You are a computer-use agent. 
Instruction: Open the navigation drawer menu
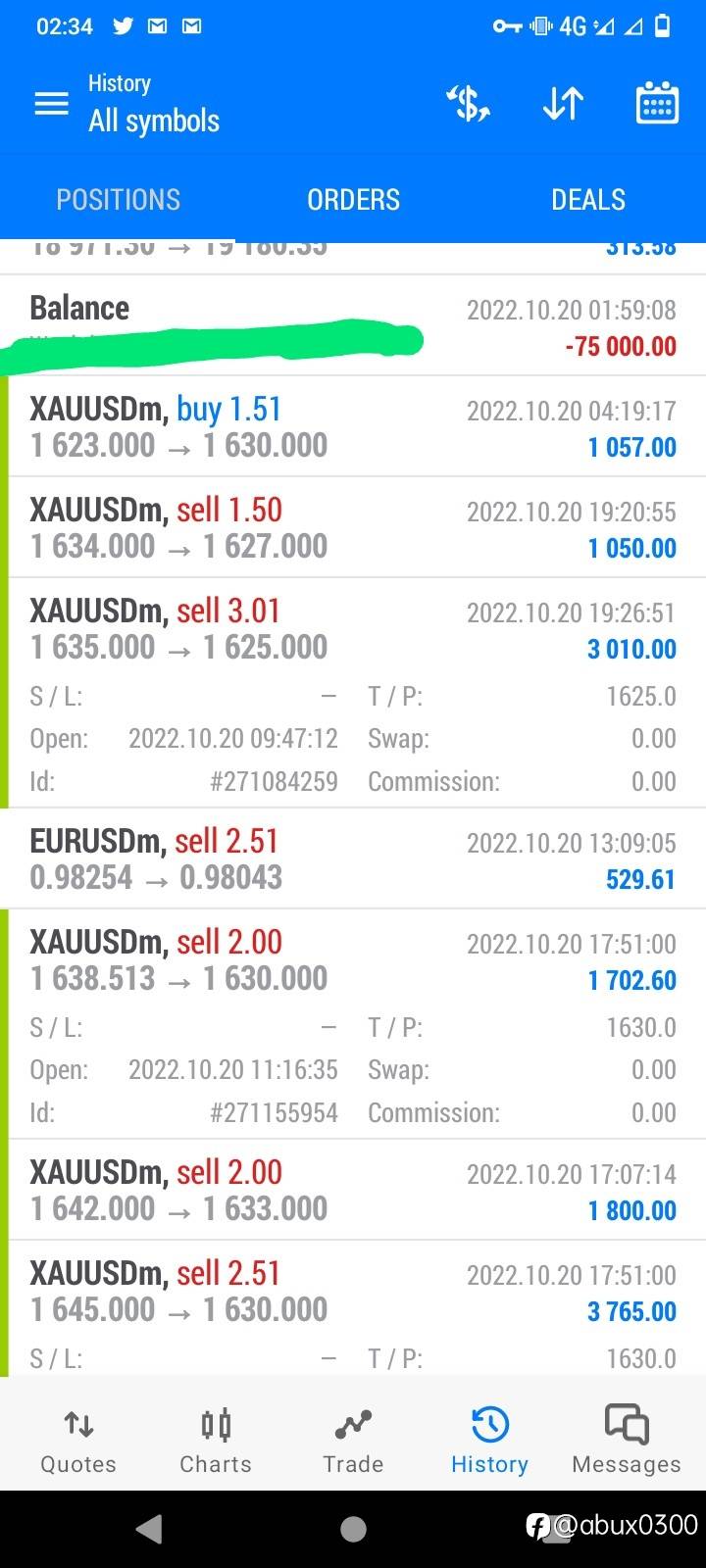[51, 104]
